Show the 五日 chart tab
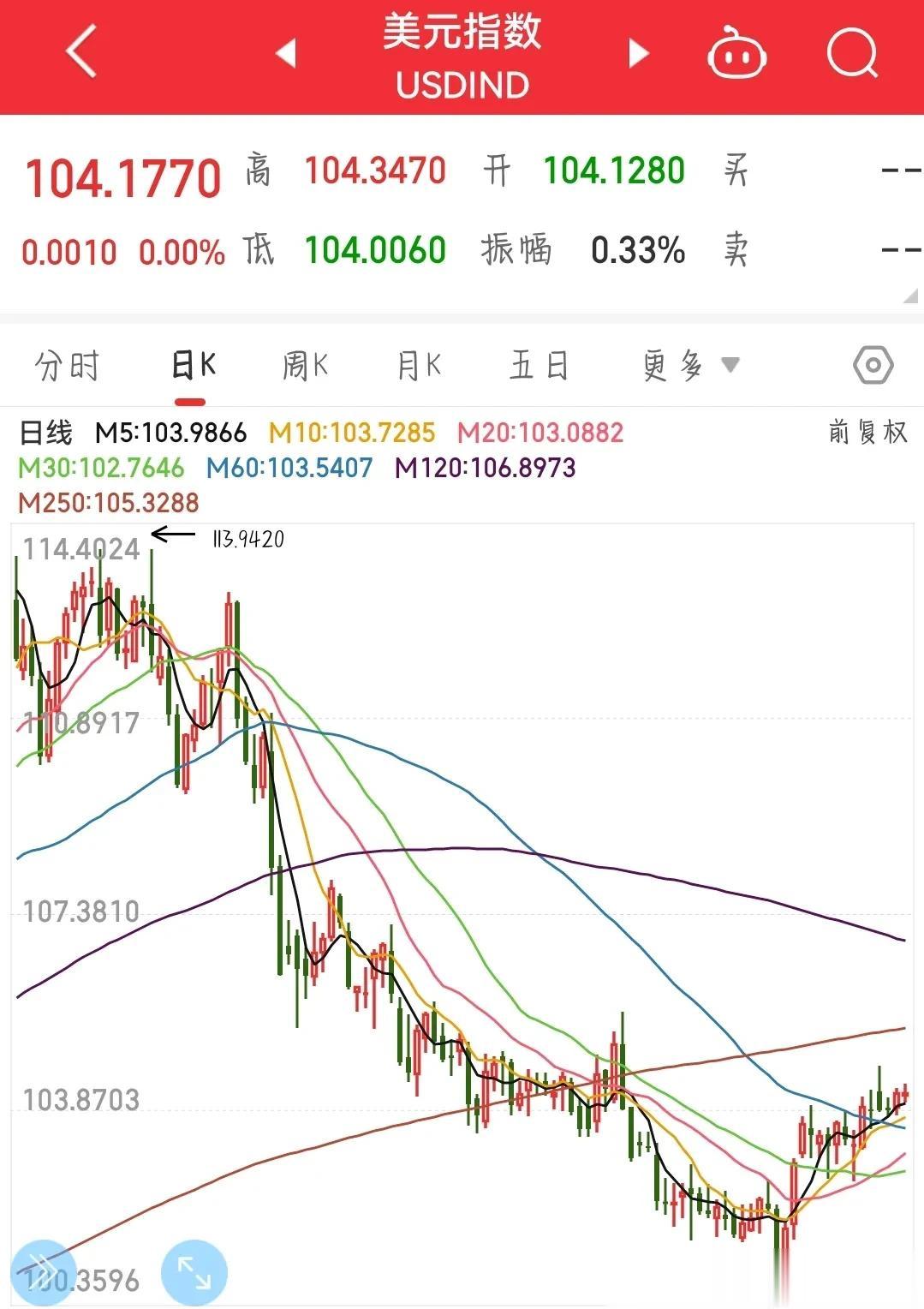Image resolution: width=924 pixels, height=1309 pixels. 539,367
